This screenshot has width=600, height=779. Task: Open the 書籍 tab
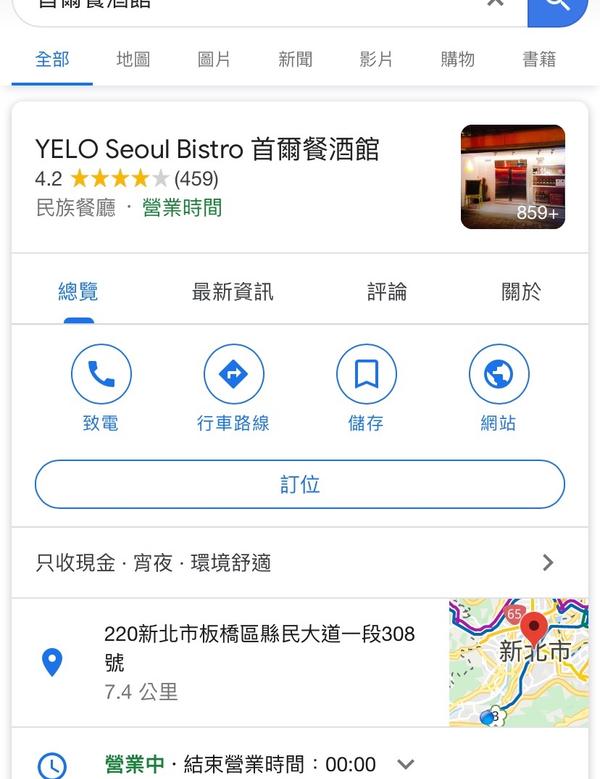coord(539,59)
